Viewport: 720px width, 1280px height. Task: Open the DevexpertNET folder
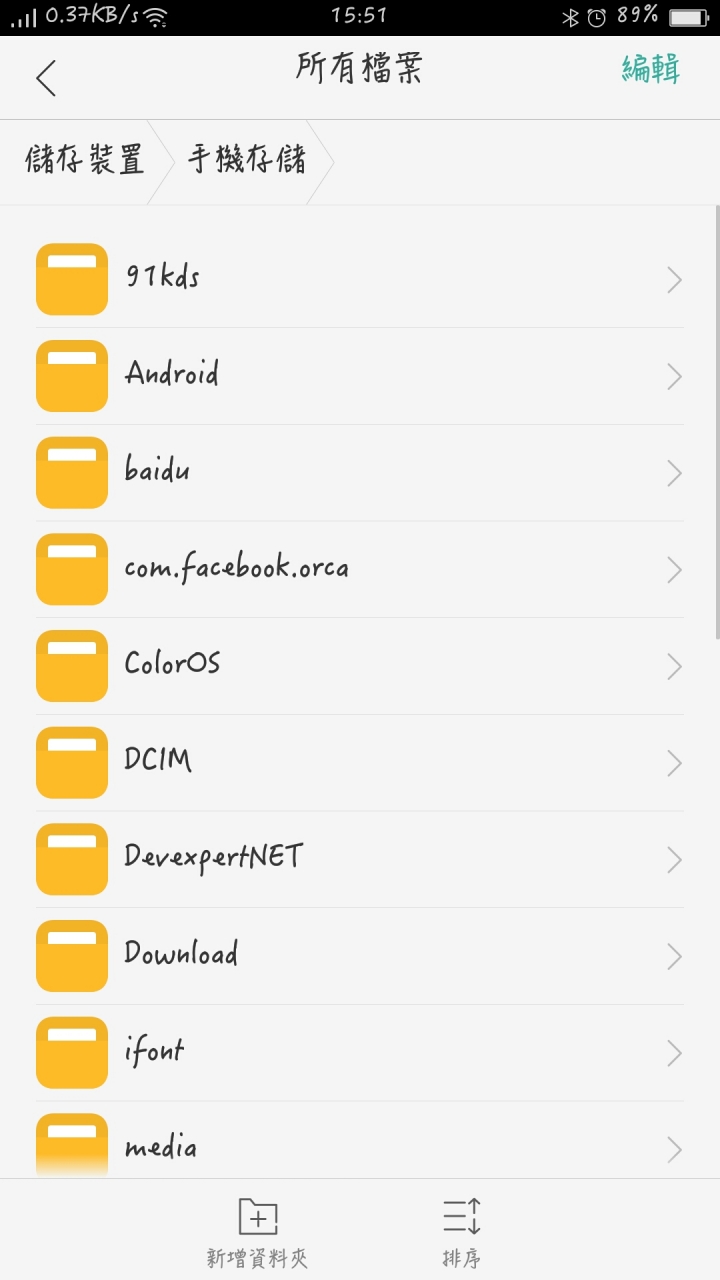coord(360,859)
